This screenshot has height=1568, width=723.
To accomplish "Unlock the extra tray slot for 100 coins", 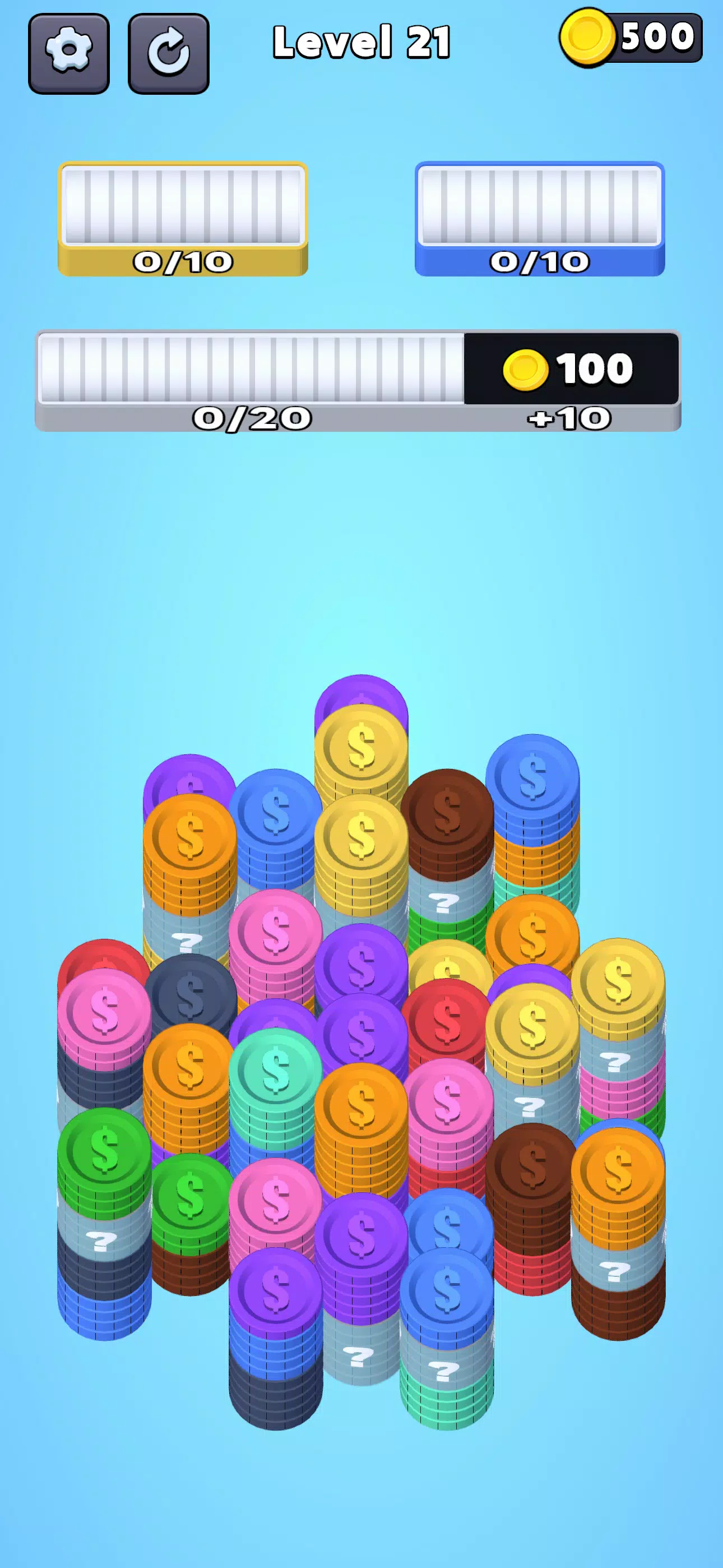I will (x=571, y=368).
